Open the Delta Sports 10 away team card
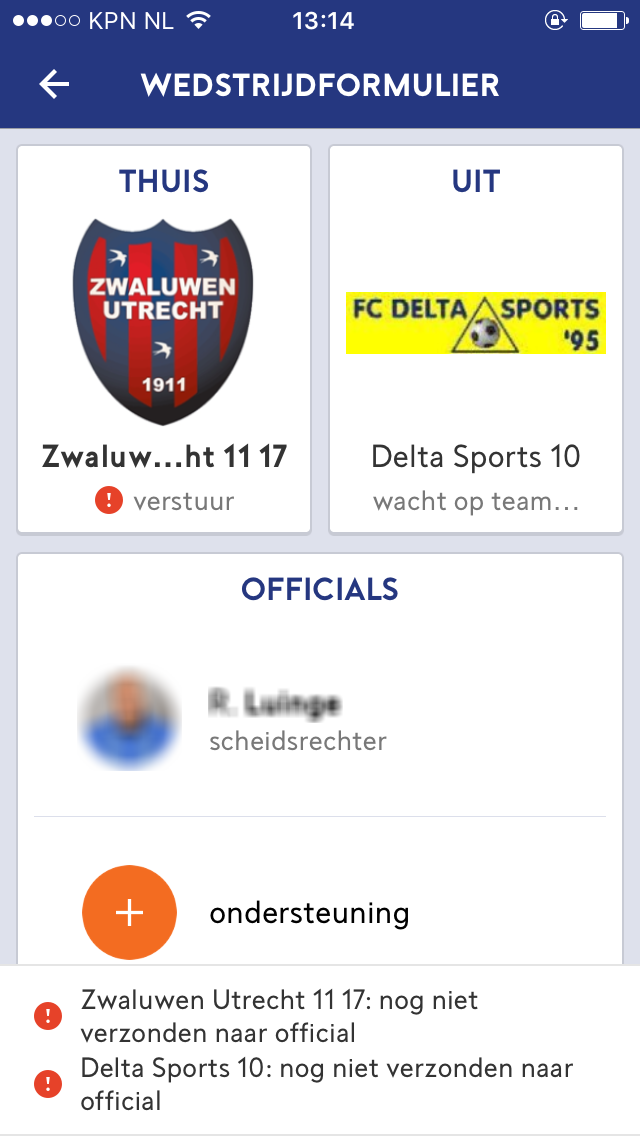Viewport: 640px width, 1136px height. [476, 339]
